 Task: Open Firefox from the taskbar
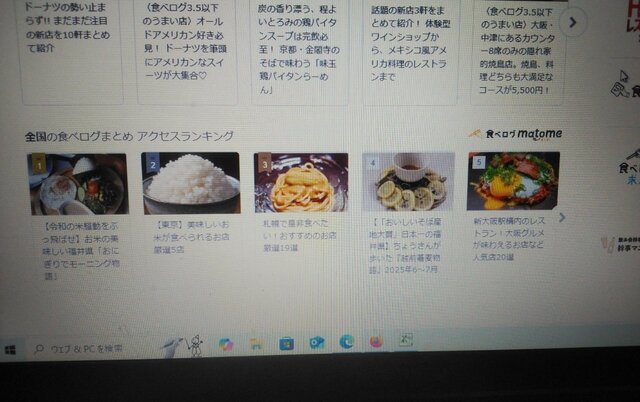pos(376,341)
